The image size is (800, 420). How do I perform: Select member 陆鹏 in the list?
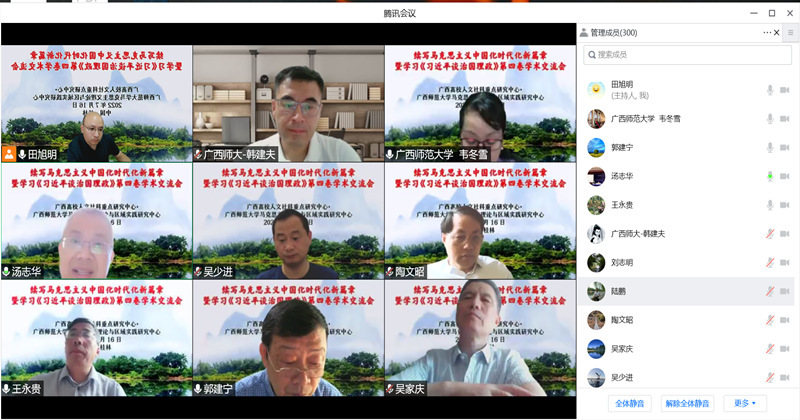click(620, 291)
